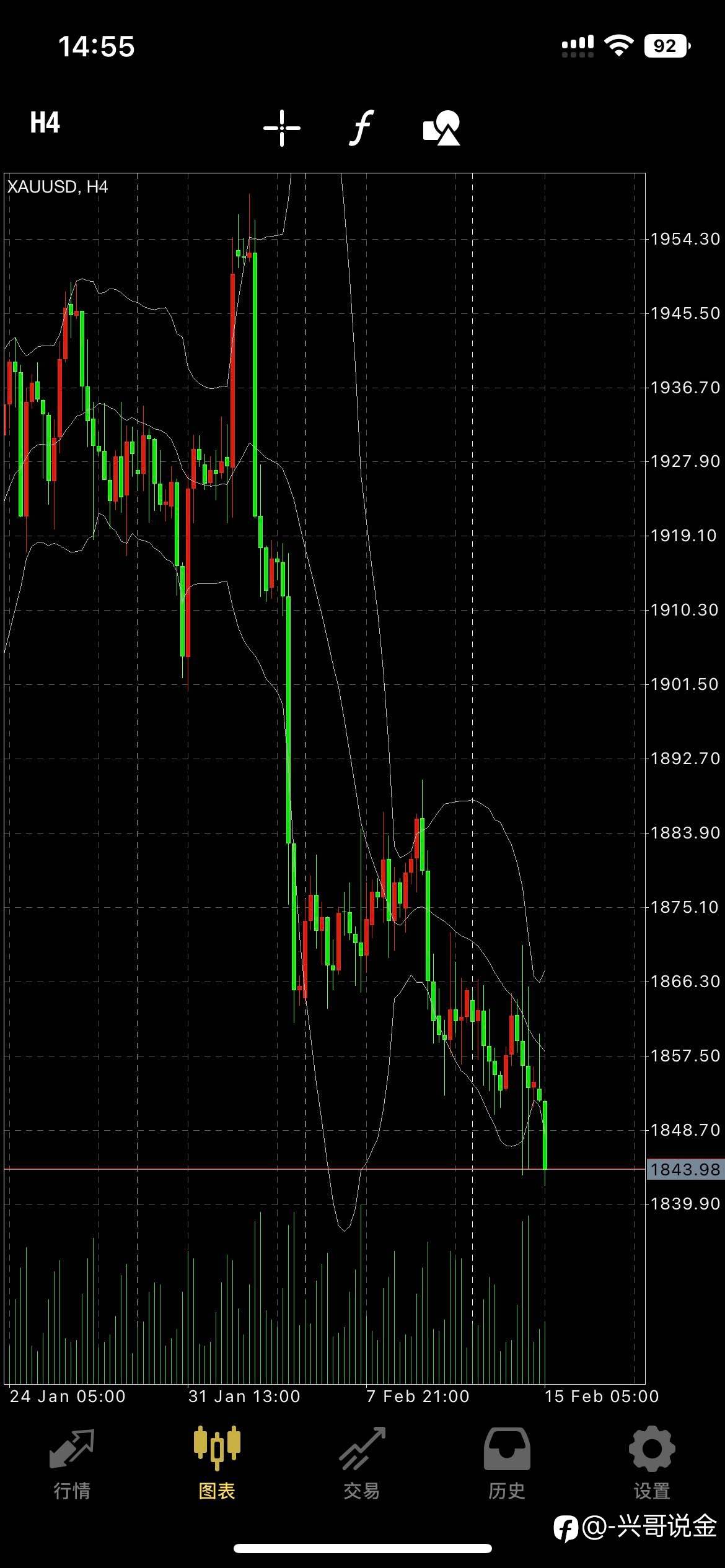Change the H4 timeframe selector
Viewport: 725px width, 1568px height.
click(45, 123)
